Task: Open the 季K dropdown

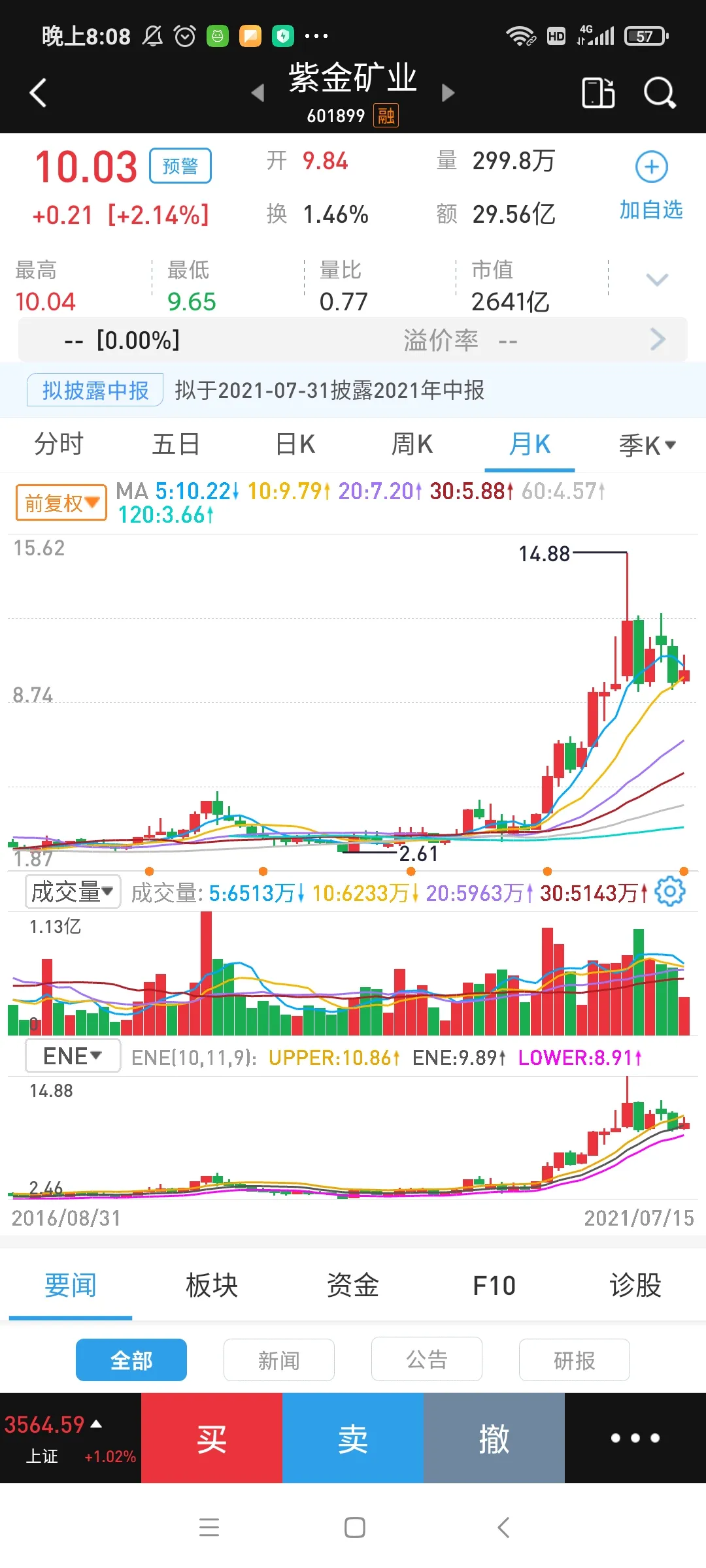Action: tap(647, 446)
